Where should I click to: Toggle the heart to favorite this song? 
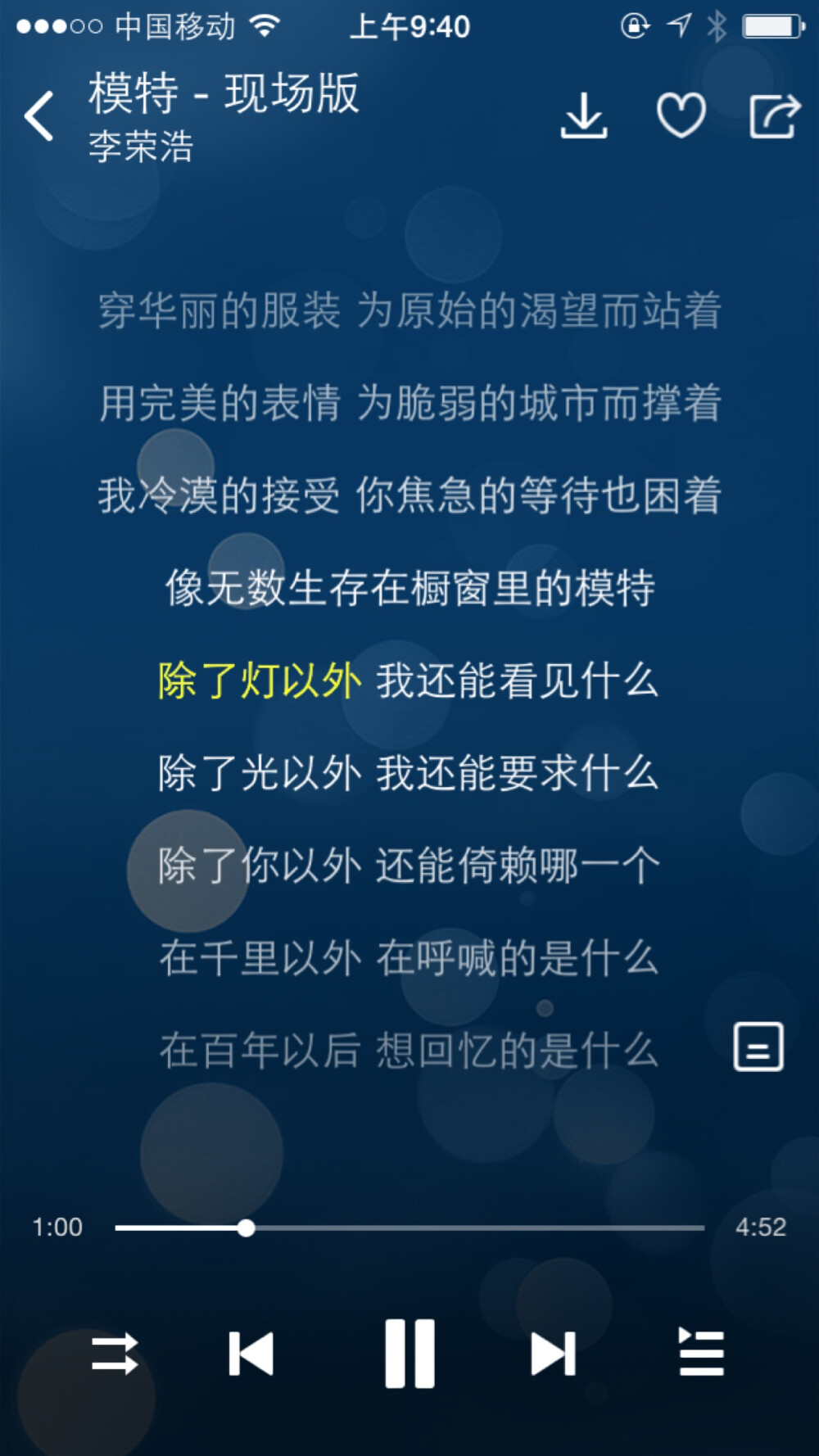point(681,115)
